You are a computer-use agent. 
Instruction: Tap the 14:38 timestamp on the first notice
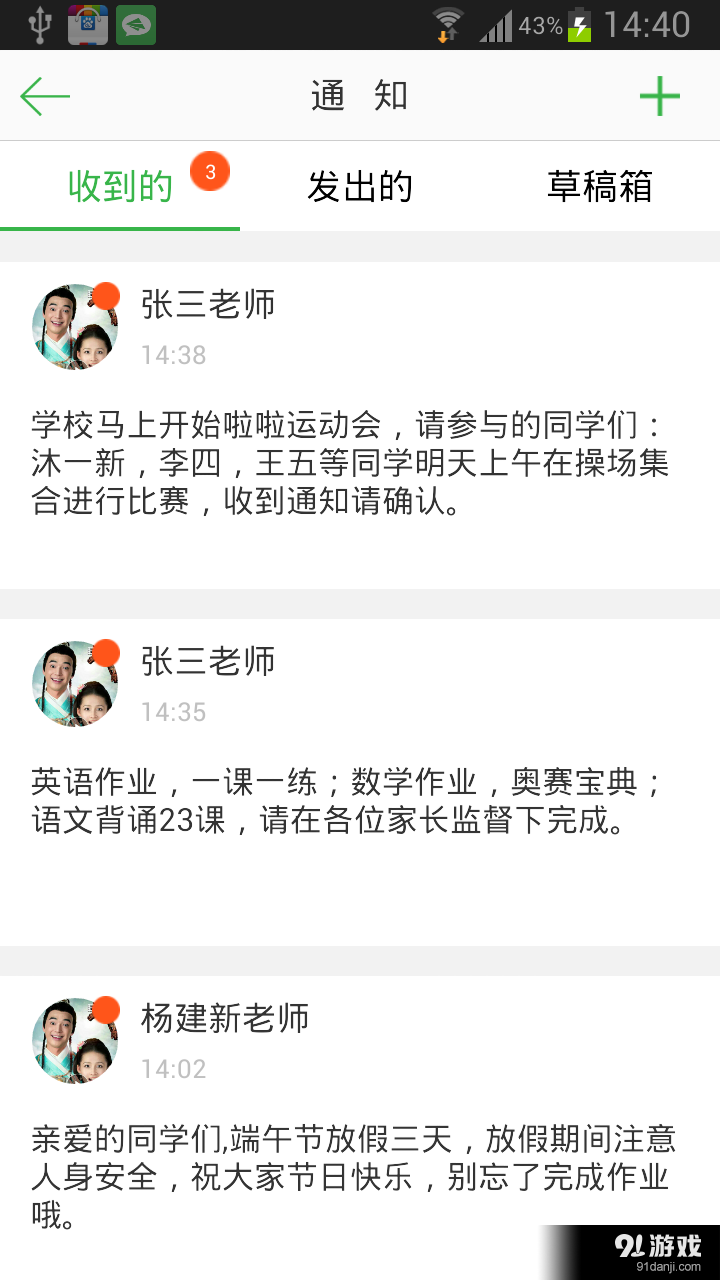click(176, 354)
